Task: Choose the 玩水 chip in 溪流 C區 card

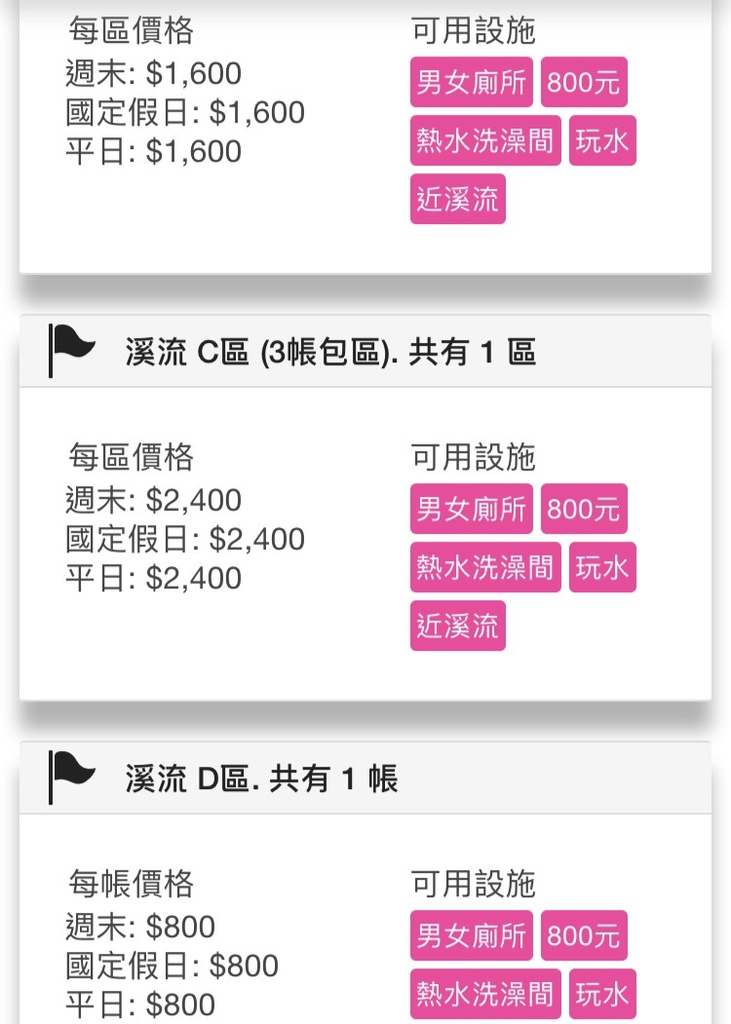Action: (603, 567)
